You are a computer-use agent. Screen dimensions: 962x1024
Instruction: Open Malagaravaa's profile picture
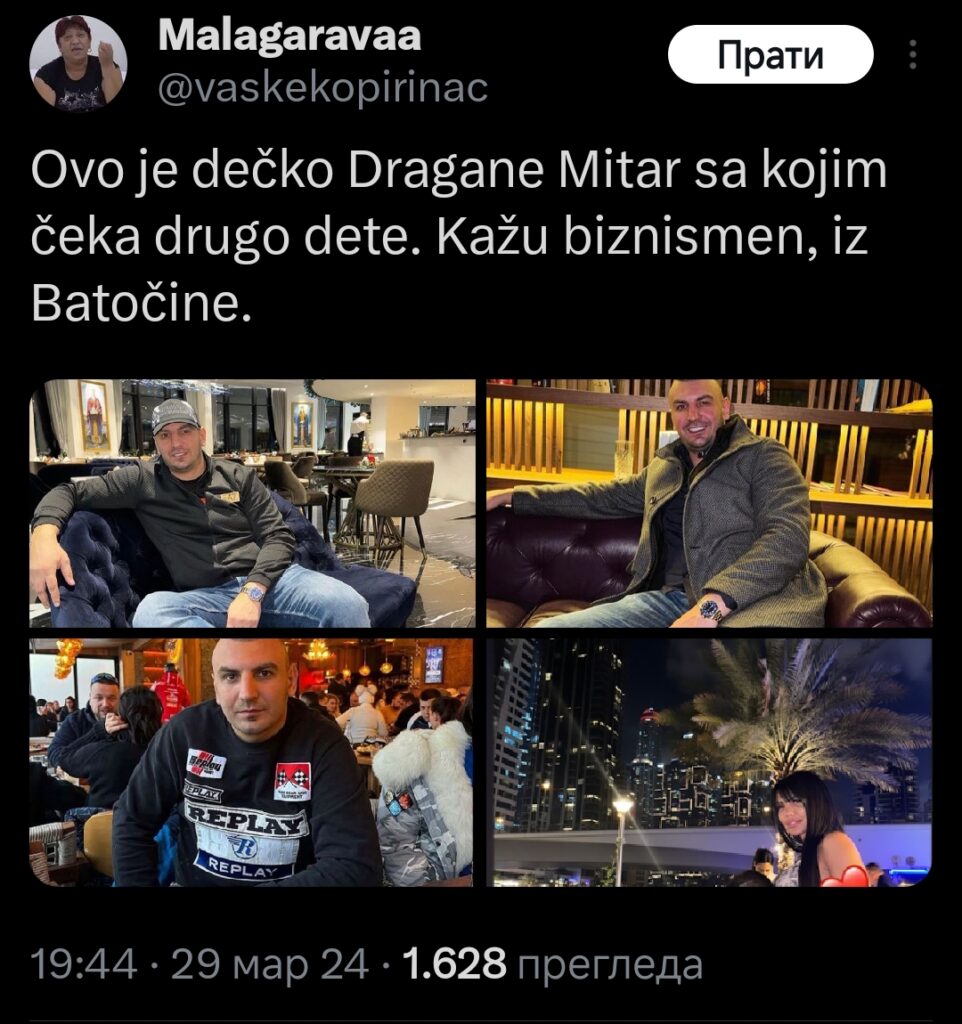[x=78, y=63]
